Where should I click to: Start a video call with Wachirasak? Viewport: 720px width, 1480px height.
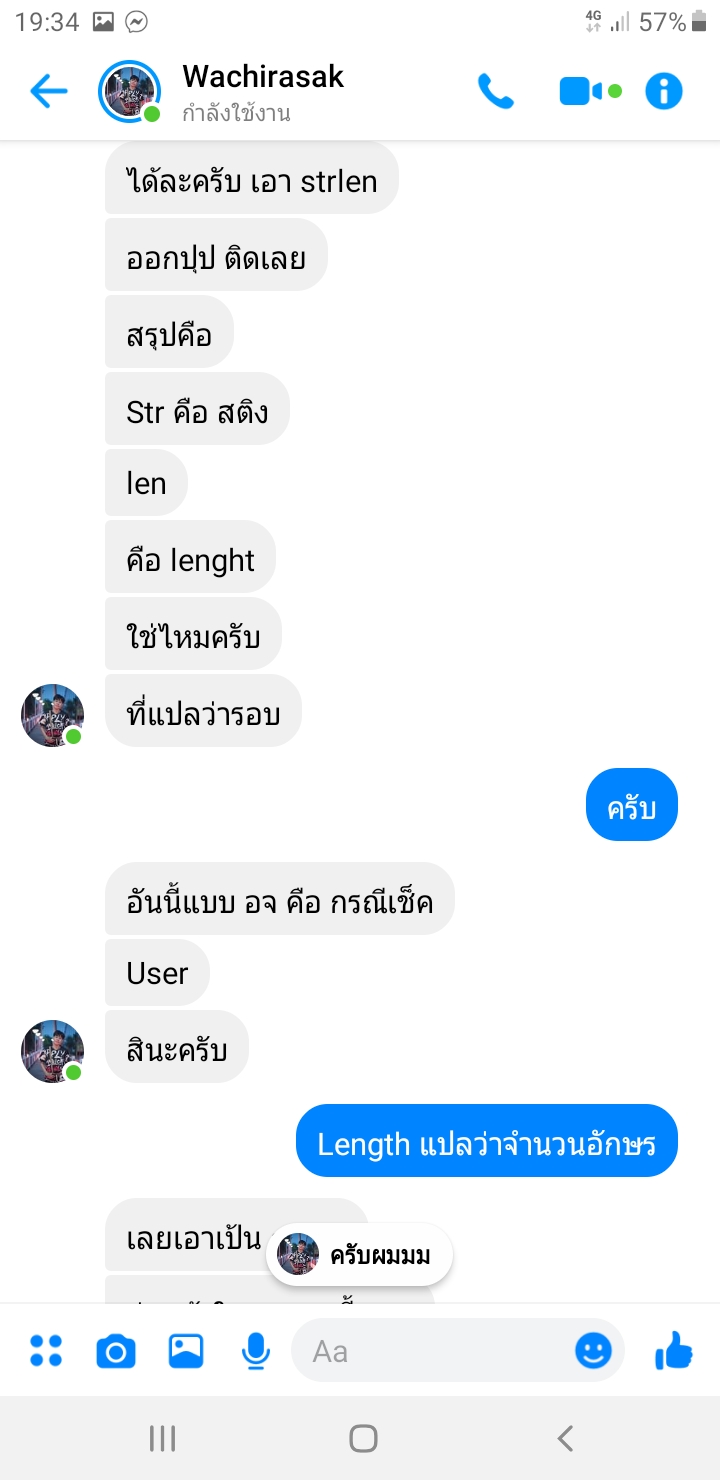pyautogui.click(x=581, y=92)
